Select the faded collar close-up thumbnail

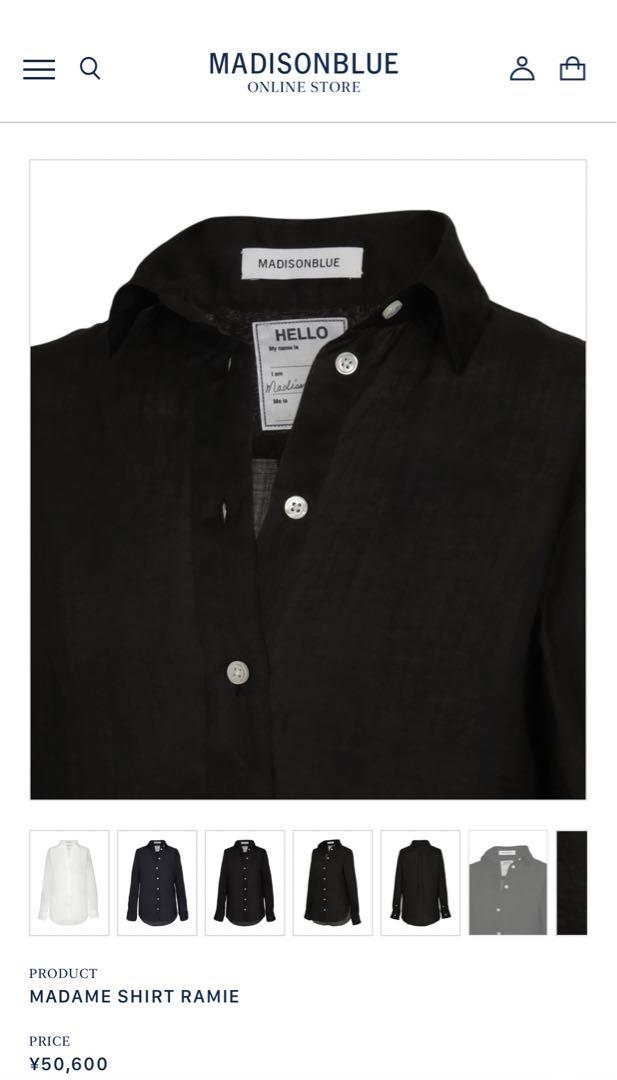pos(508,882)
